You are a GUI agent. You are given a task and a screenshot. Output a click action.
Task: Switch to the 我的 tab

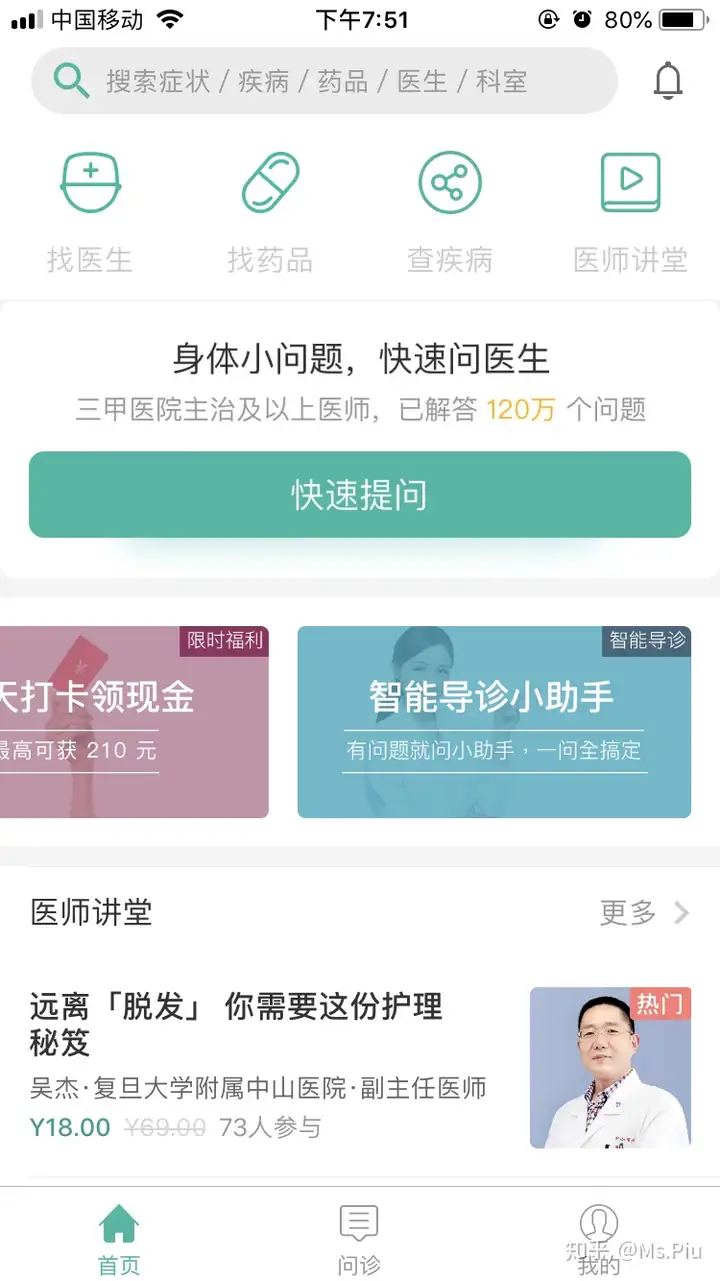click(x=598, y=1238)
